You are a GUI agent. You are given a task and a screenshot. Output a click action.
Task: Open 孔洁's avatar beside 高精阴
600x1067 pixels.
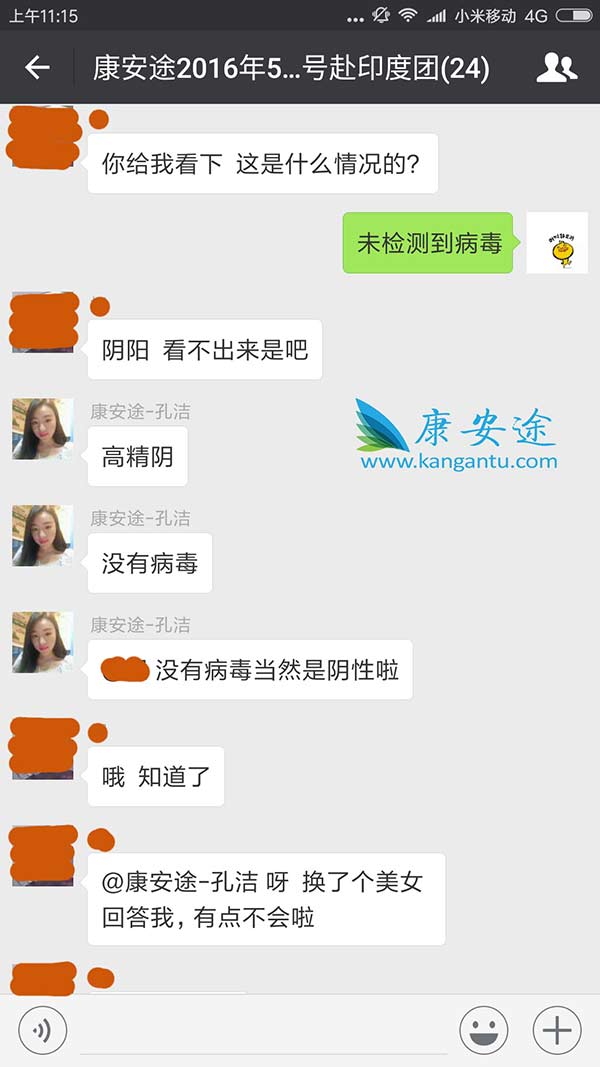pos(42,429)
